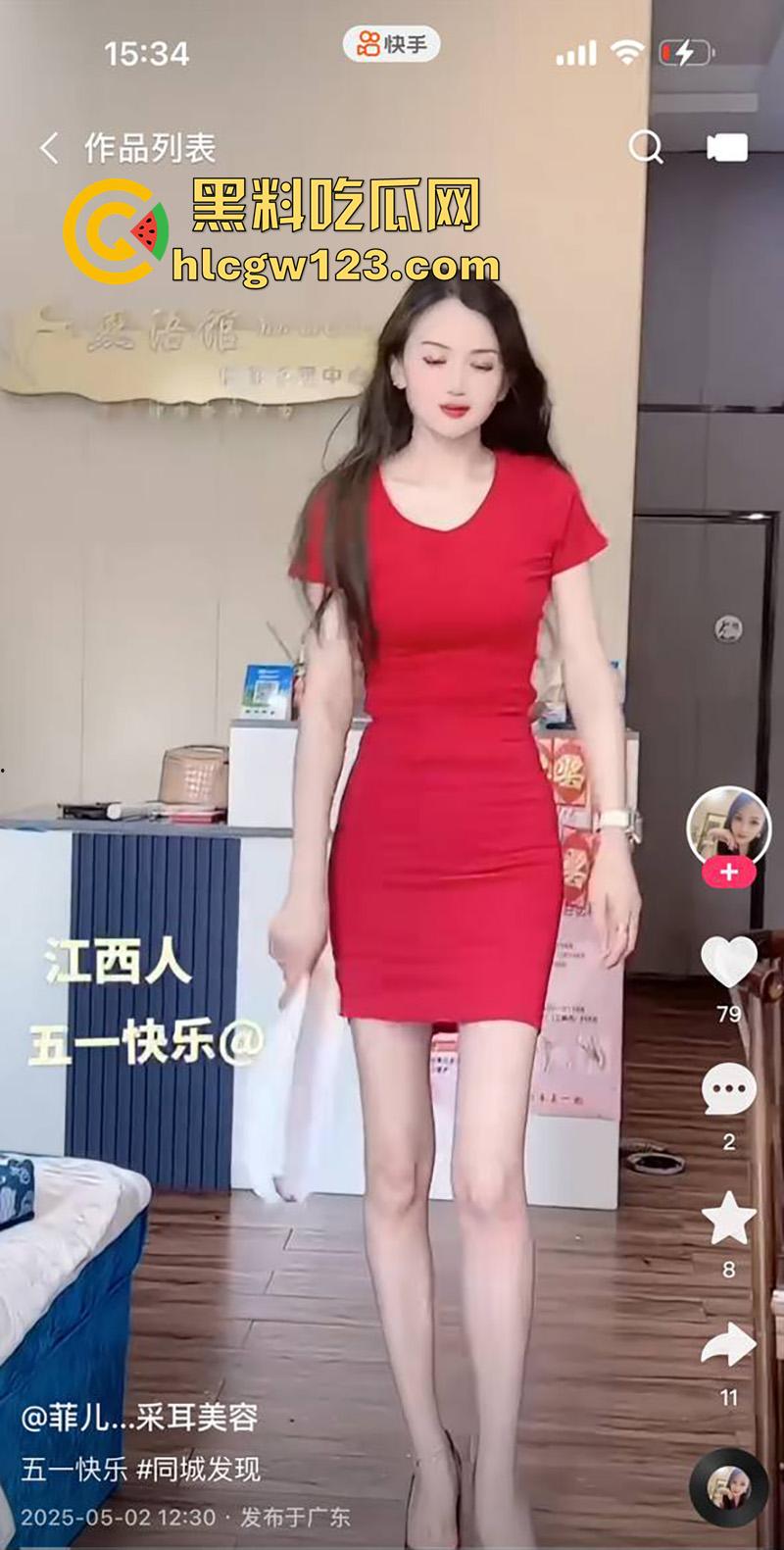Toggle like on the heart showing 79
Screen dimensions: 784x1550
click(727, 963)
